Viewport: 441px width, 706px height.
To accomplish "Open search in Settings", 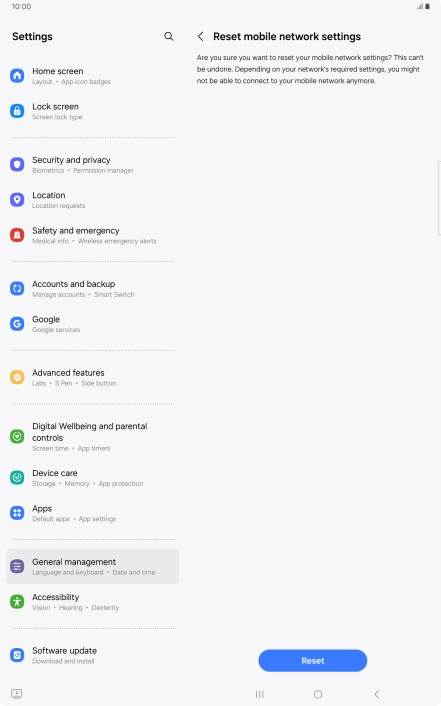I will 168,36.
